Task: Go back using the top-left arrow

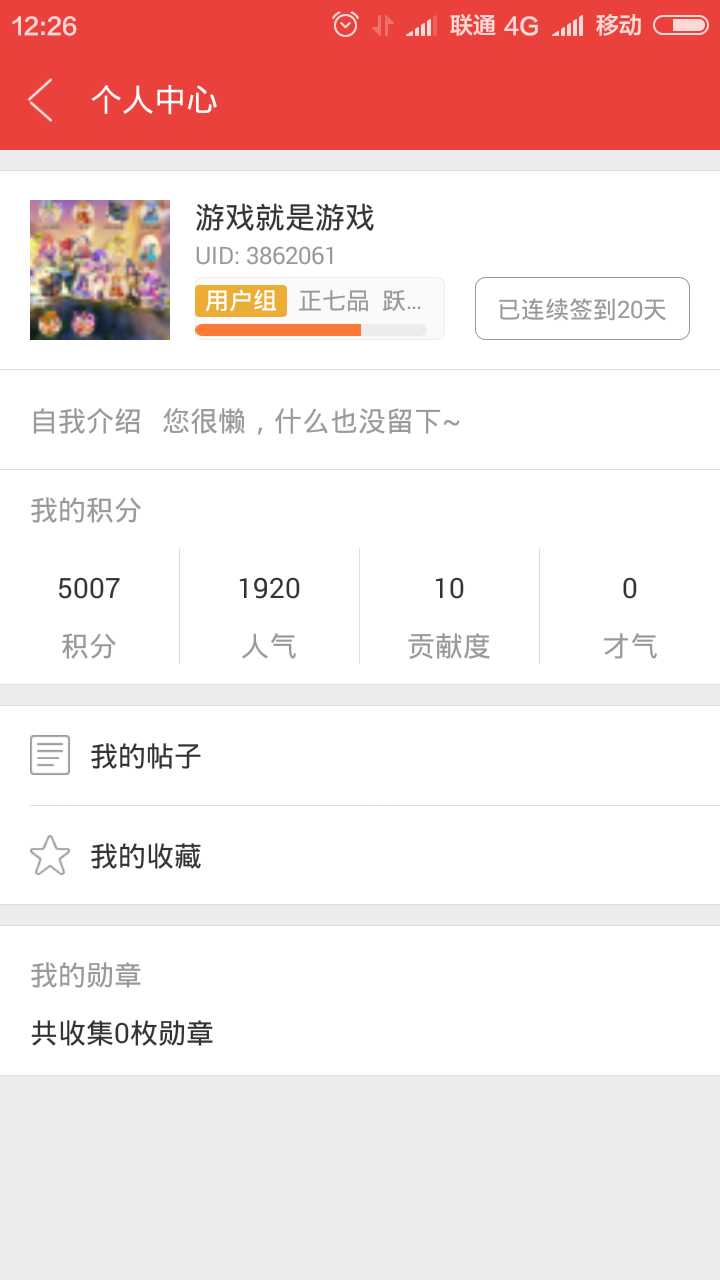Action: [x=40, y=100]
